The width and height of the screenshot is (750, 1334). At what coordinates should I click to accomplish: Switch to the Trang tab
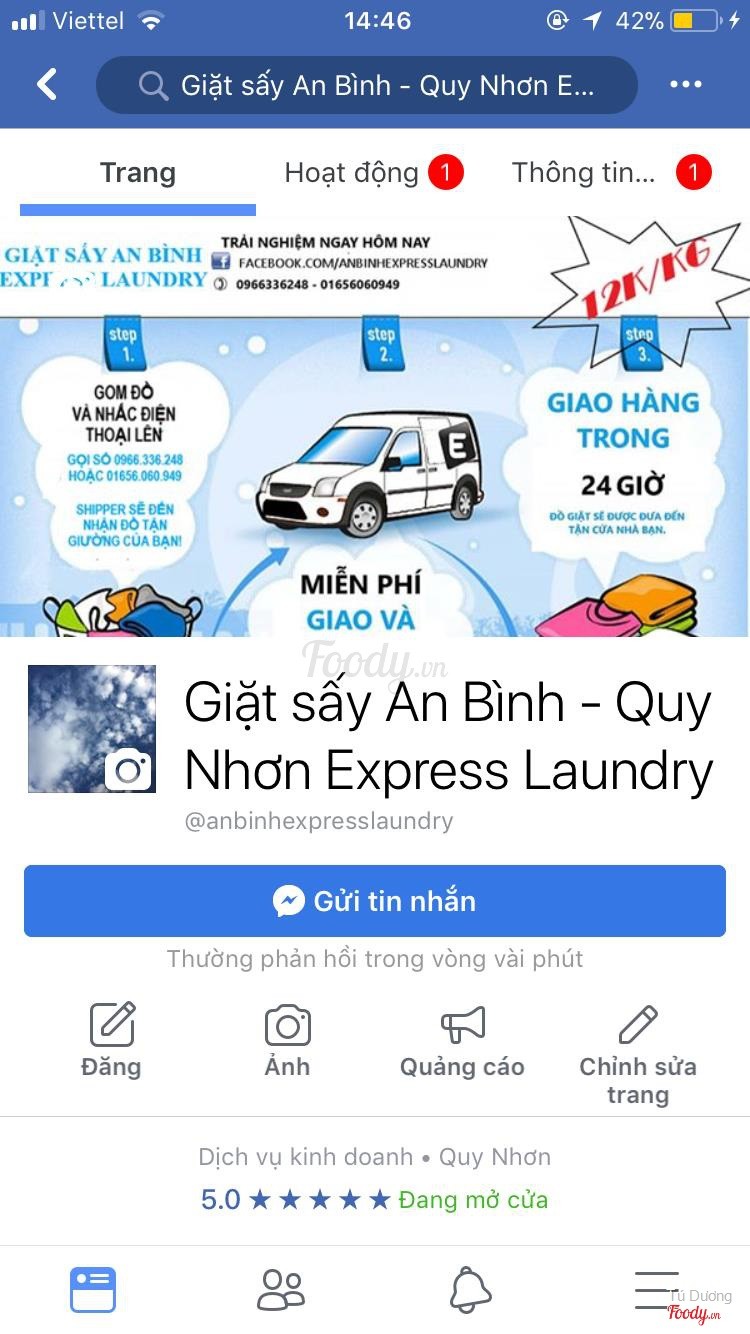tap(138, 173)
